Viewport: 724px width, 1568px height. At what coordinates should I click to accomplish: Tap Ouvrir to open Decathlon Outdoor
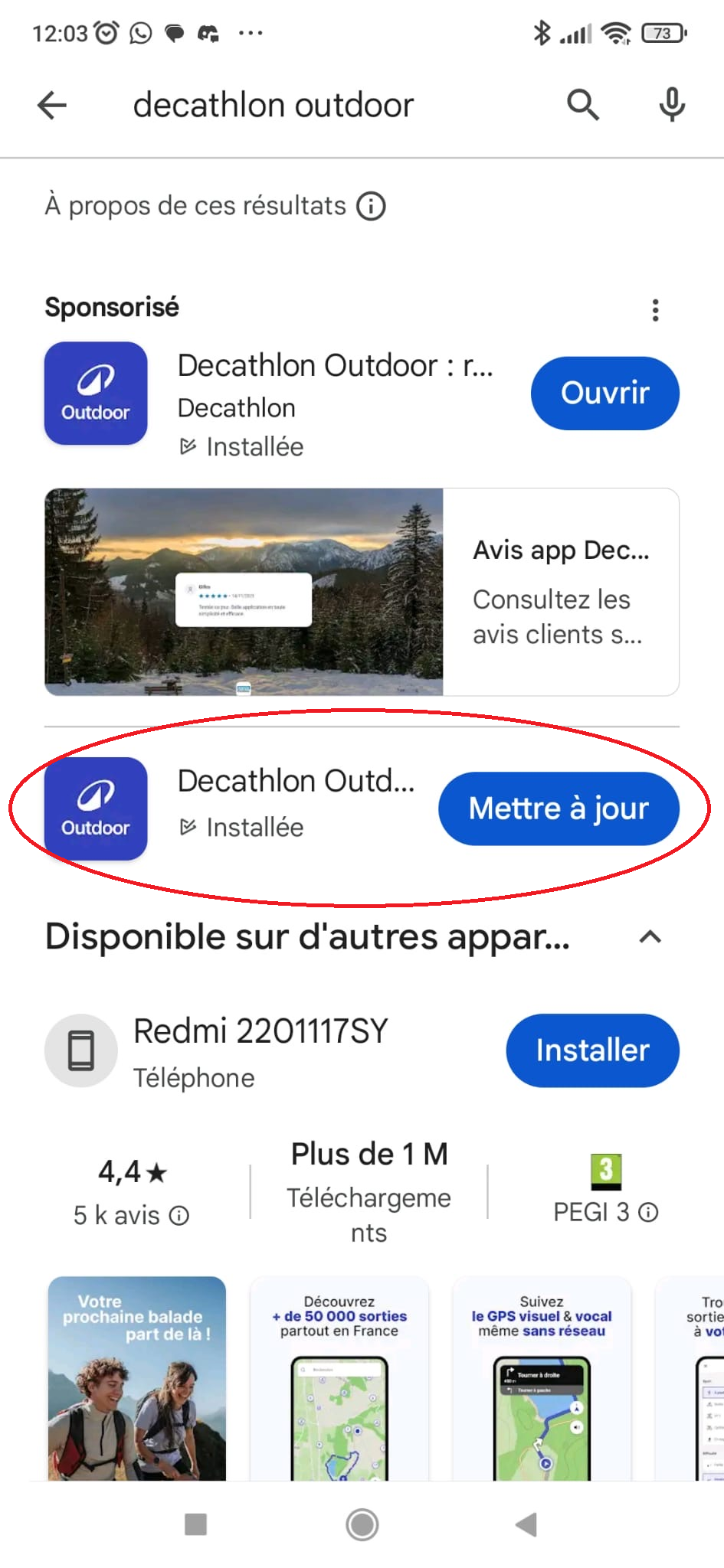tap(604, 393)
